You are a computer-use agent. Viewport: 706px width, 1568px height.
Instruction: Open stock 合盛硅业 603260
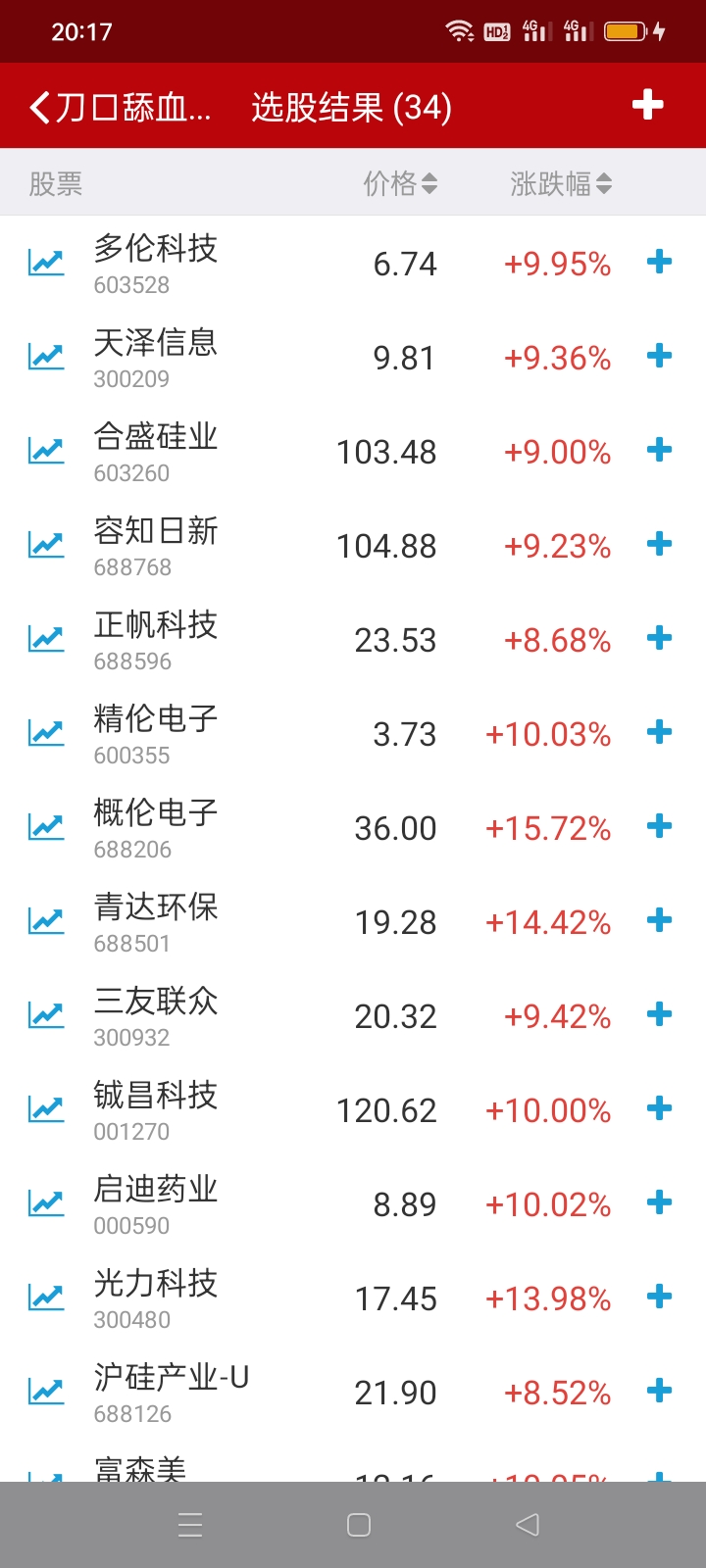coord(353,452)
